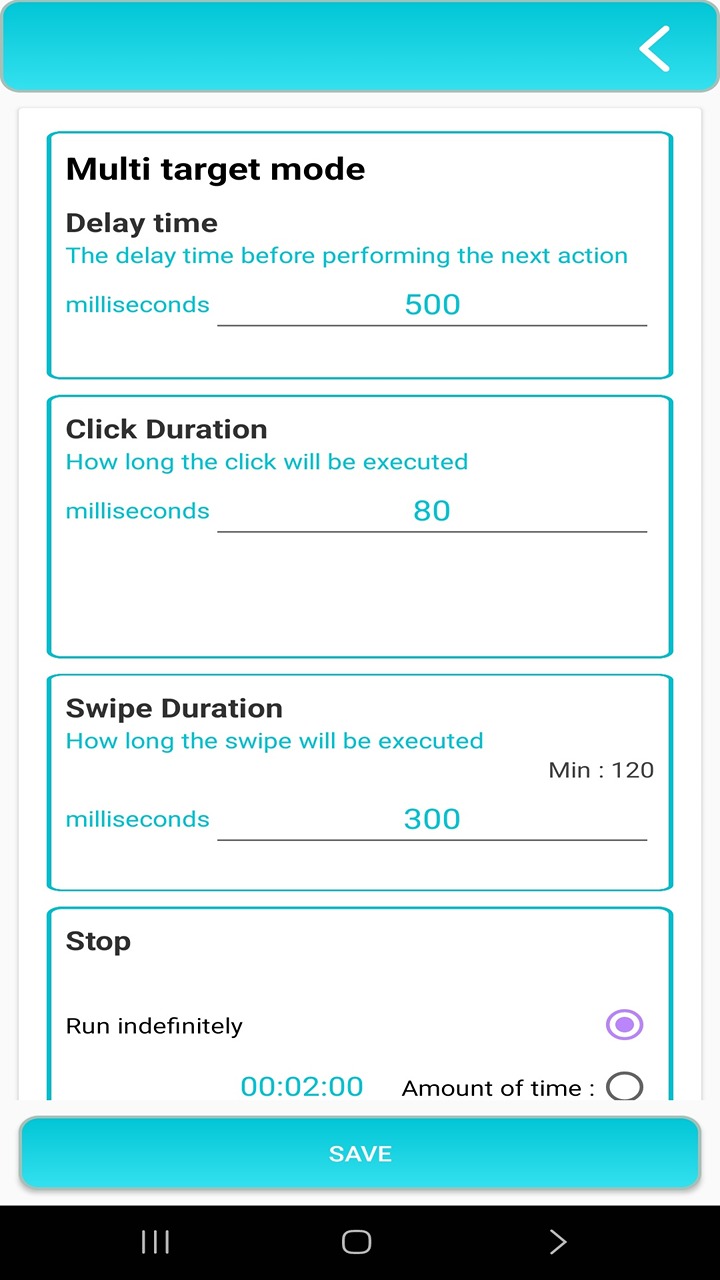The image size is (720, 1280).
Task: Select the Run indefinitely radio button
Action: 623,1024
